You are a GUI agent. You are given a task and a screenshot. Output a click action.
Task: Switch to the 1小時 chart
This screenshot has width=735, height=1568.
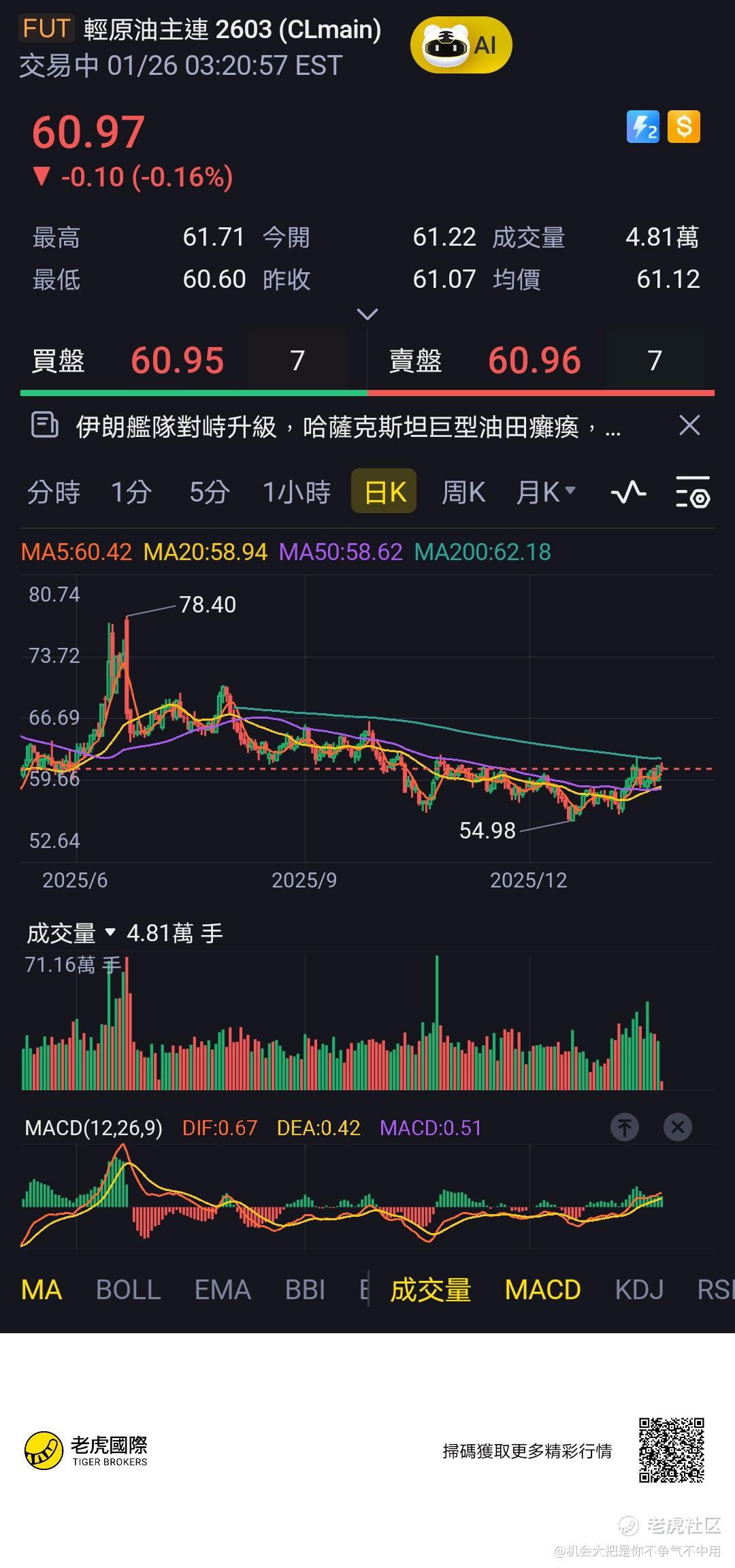point(297,492)
